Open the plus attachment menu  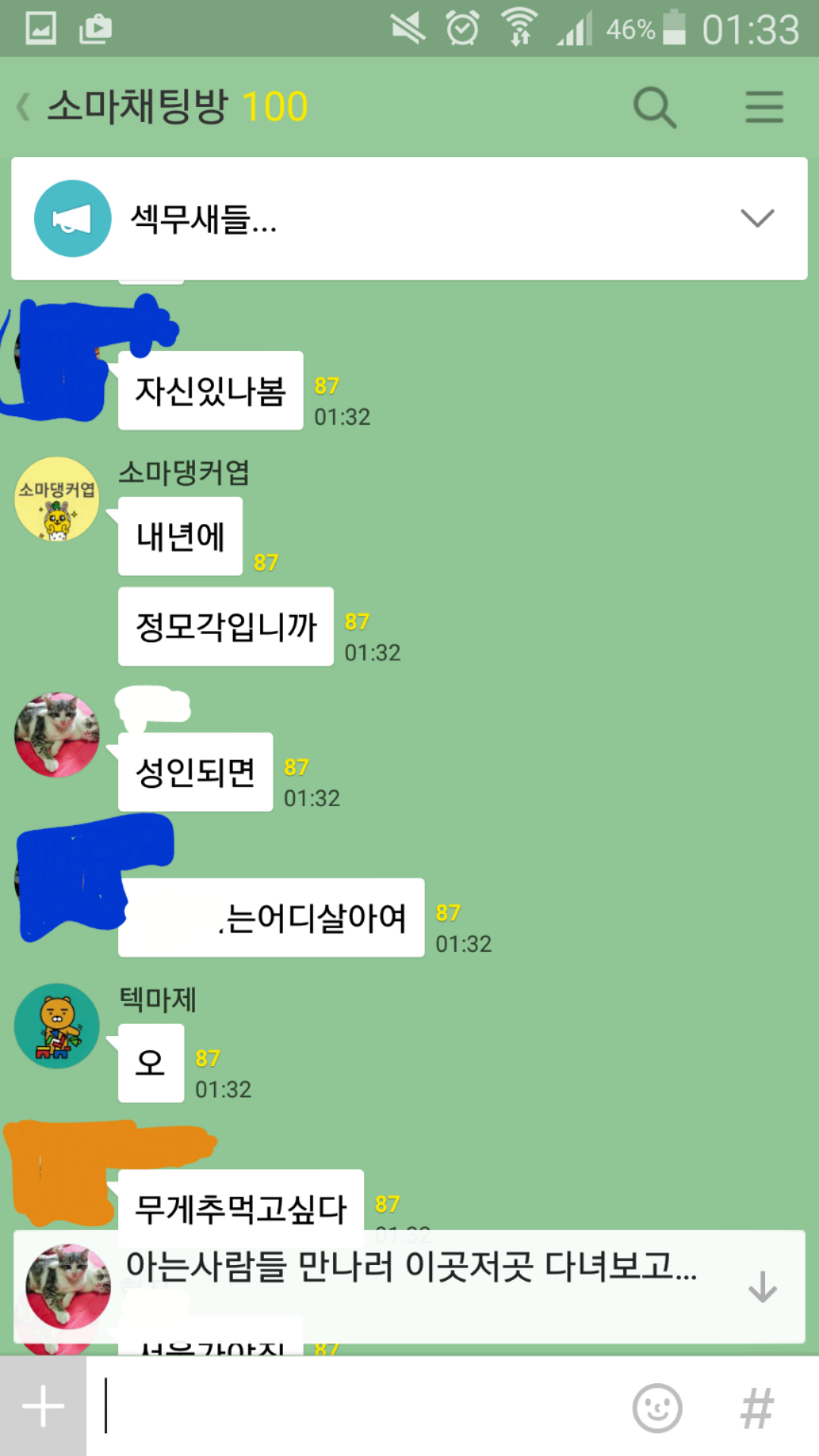pos(43,1407)
